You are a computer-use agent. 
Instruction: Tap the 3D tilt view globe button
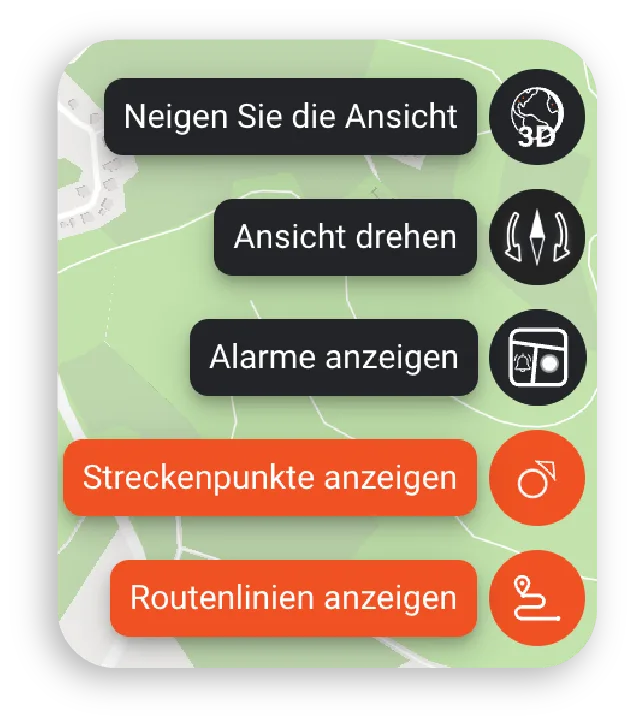coord(537,117)
